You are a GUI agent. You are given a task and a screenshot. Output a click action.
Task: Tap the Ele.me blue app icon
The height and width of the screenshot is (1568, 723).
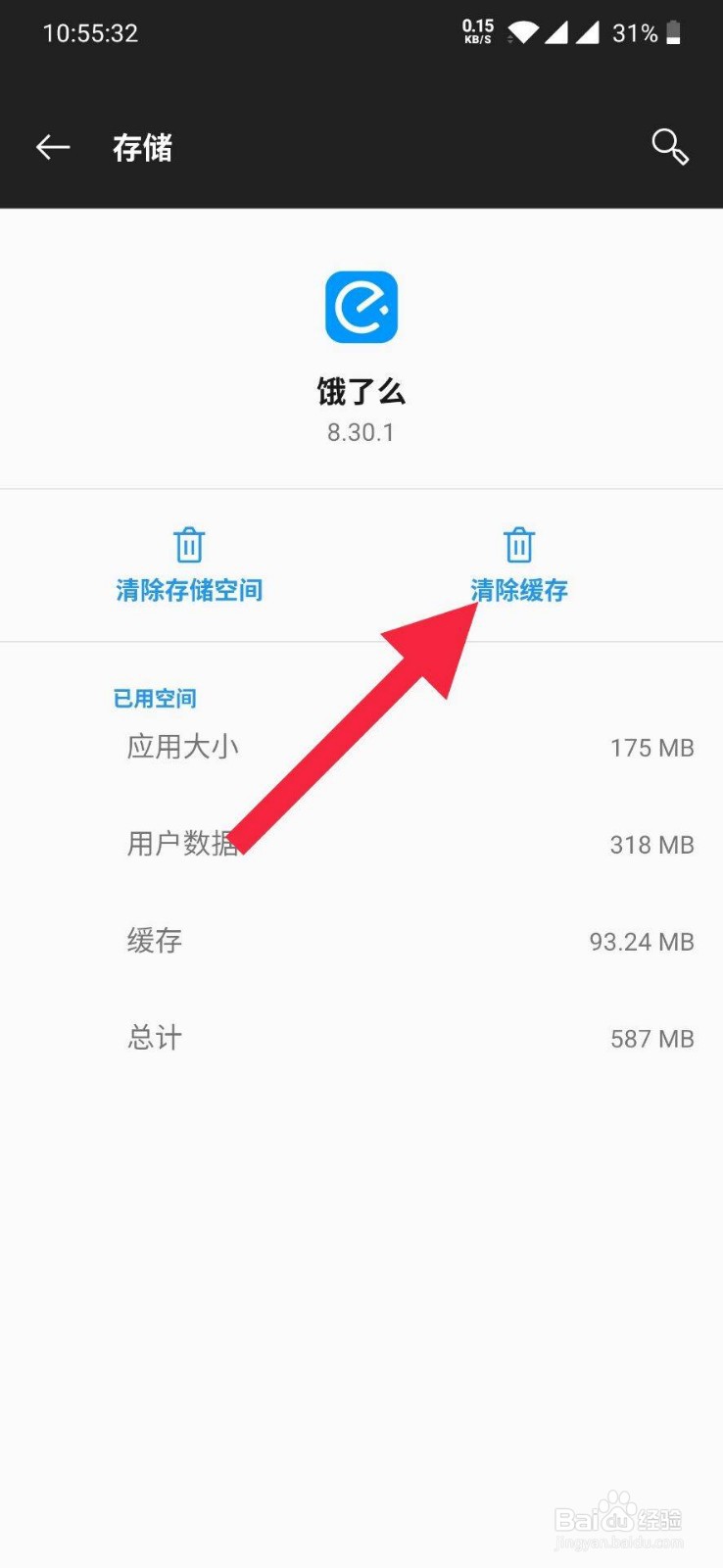pyautogui.click(x=361, y=306)
